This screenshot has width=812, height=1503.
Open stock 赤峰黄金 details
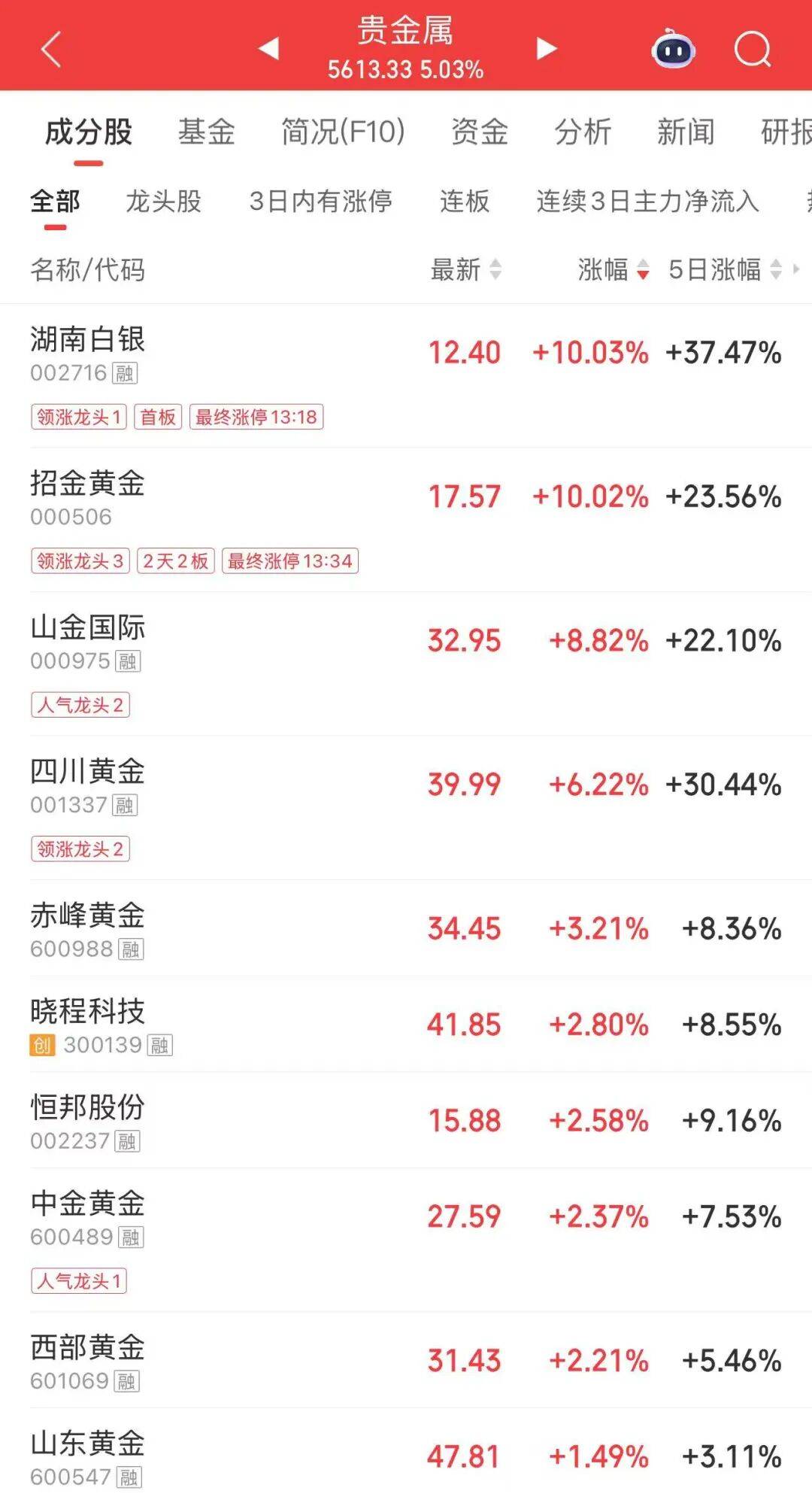click(x=88, y=915)
